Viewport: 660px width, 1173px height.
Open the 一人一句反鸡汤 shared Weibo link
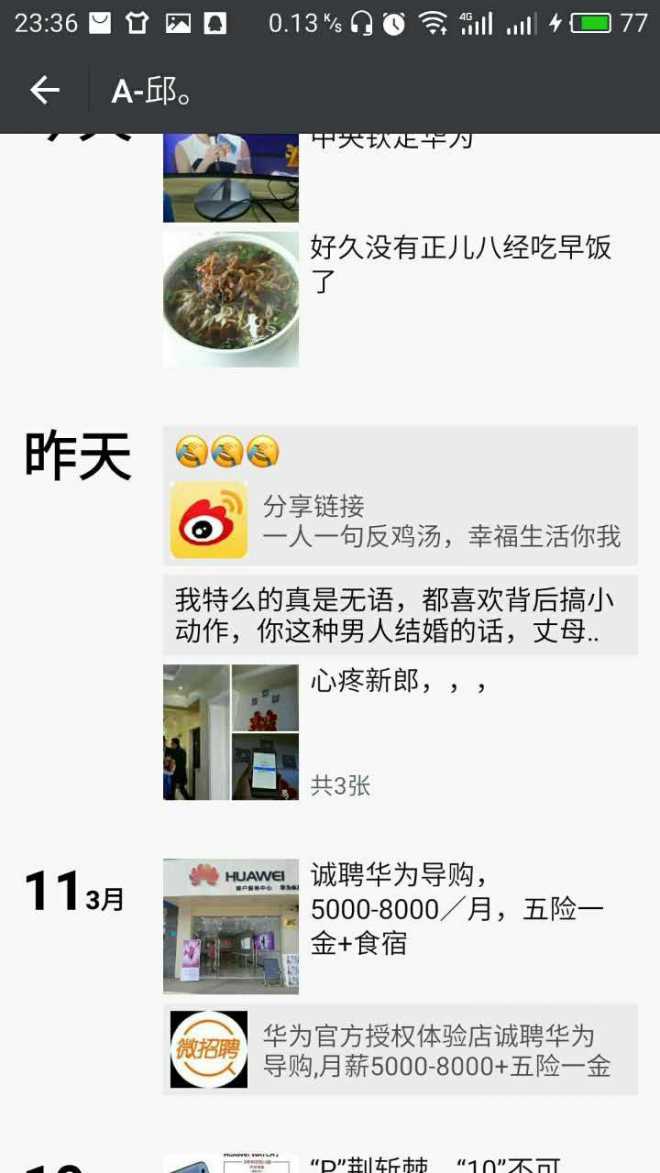point(400,521)
